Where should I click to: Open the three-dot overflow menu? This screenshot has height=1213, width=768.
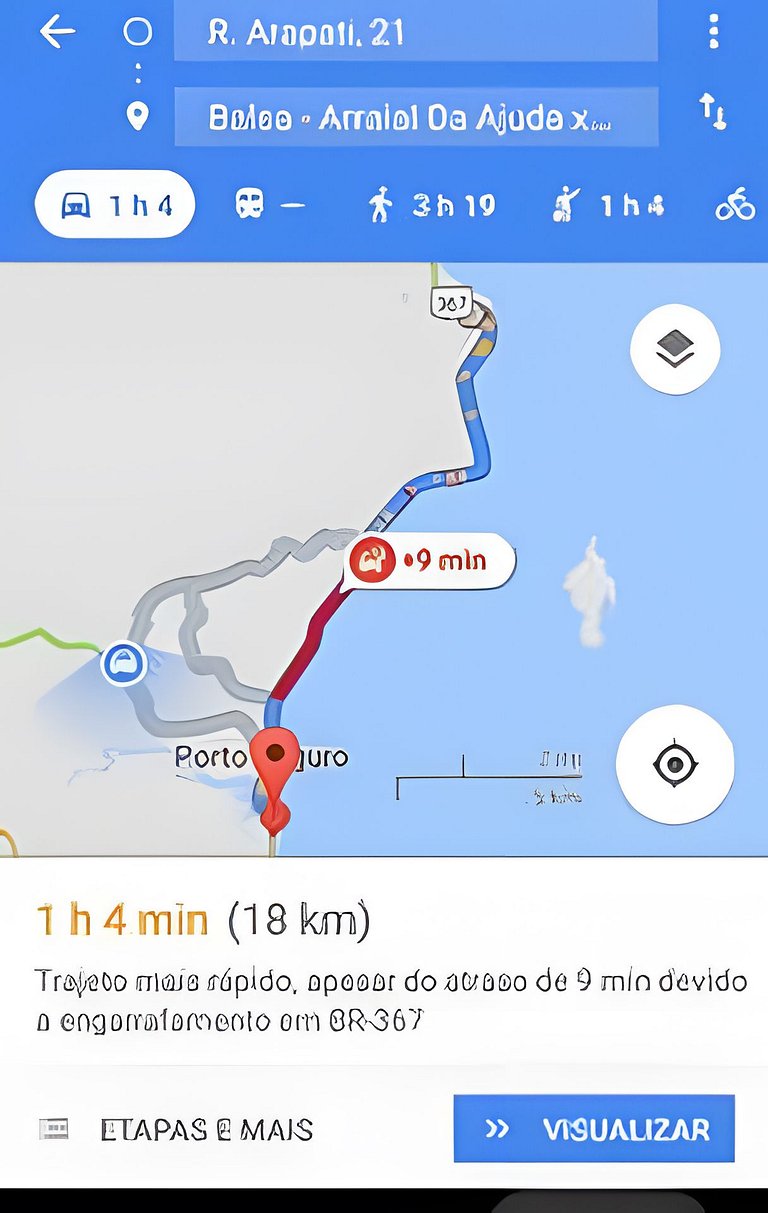(713, 32)
